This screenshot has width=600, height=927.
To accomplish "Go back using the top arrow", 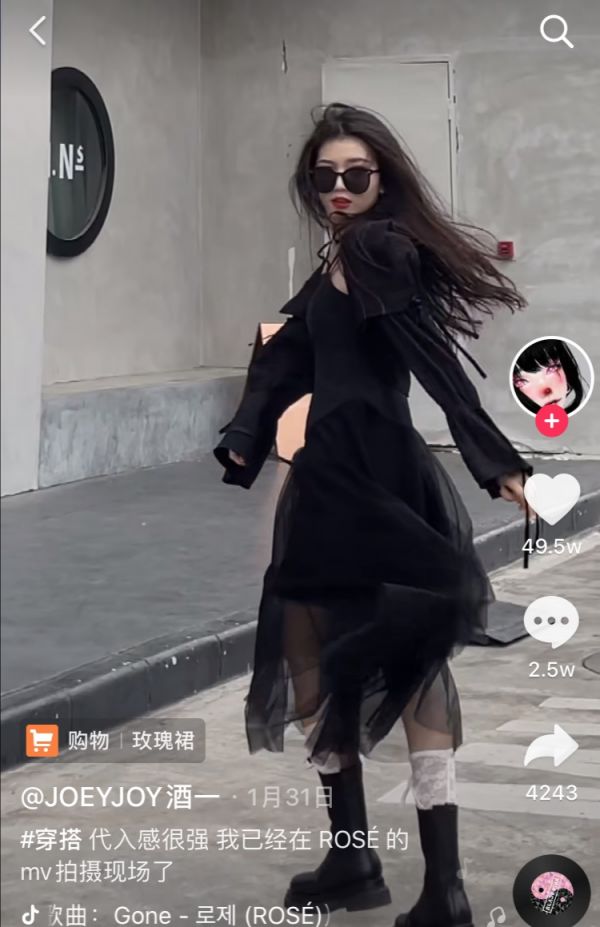I will 37,31.
